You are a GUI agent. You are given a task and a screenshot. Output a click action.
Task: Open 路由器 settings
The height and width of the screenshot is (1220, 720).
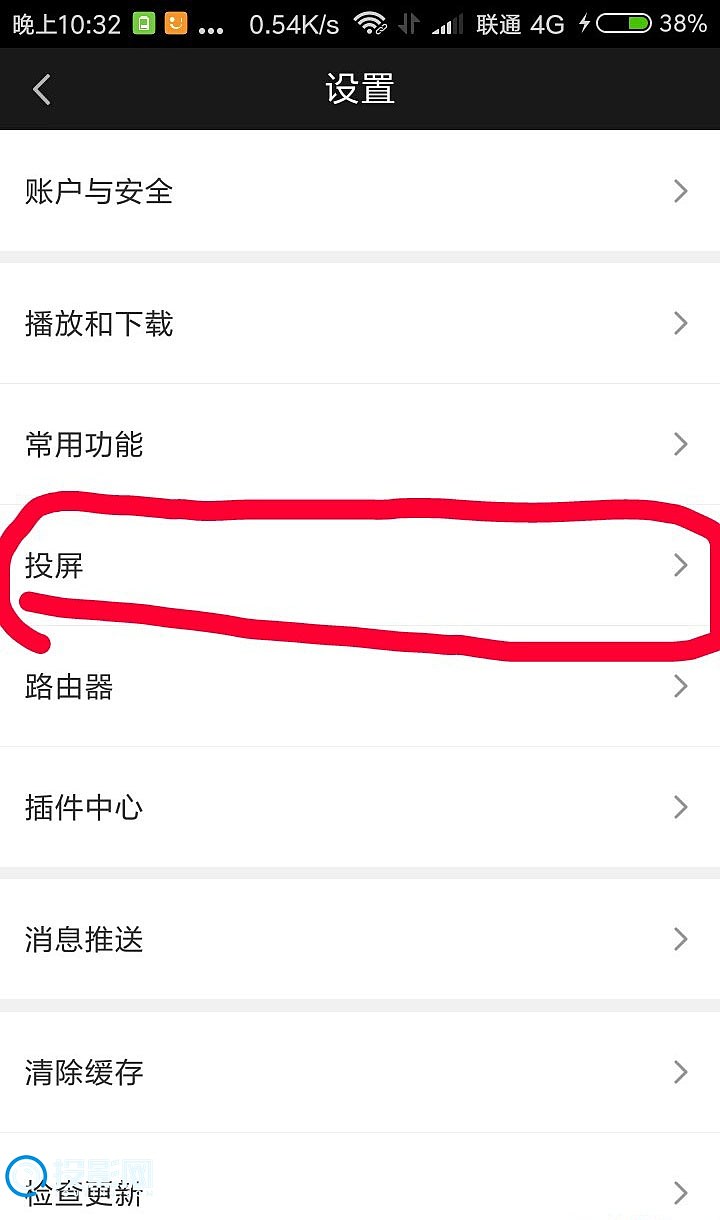click(x=360, y=686)
